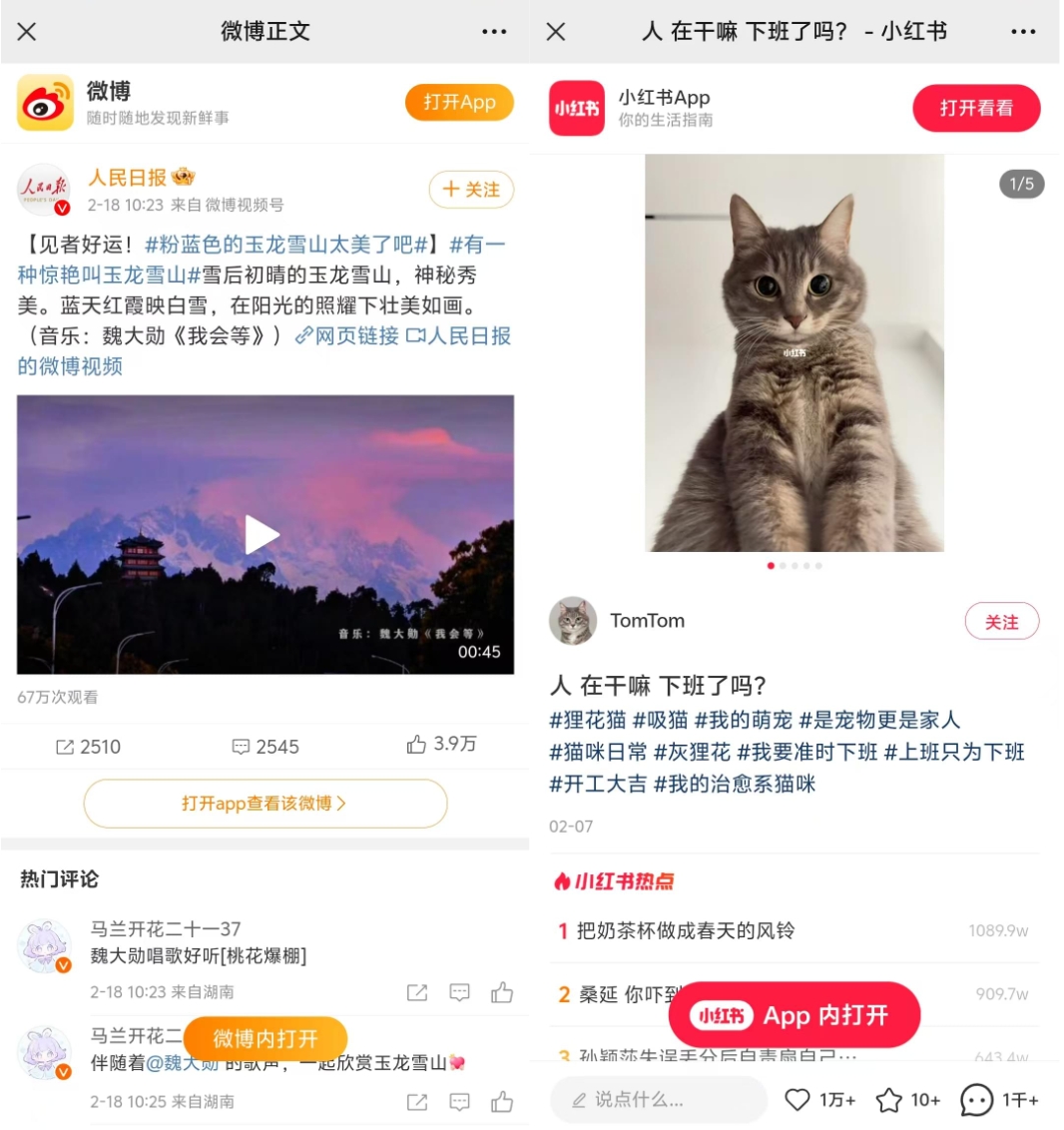Tap the red App 内打开 button
The width and height of the screenshot is (1064, 1130).
794,1015
